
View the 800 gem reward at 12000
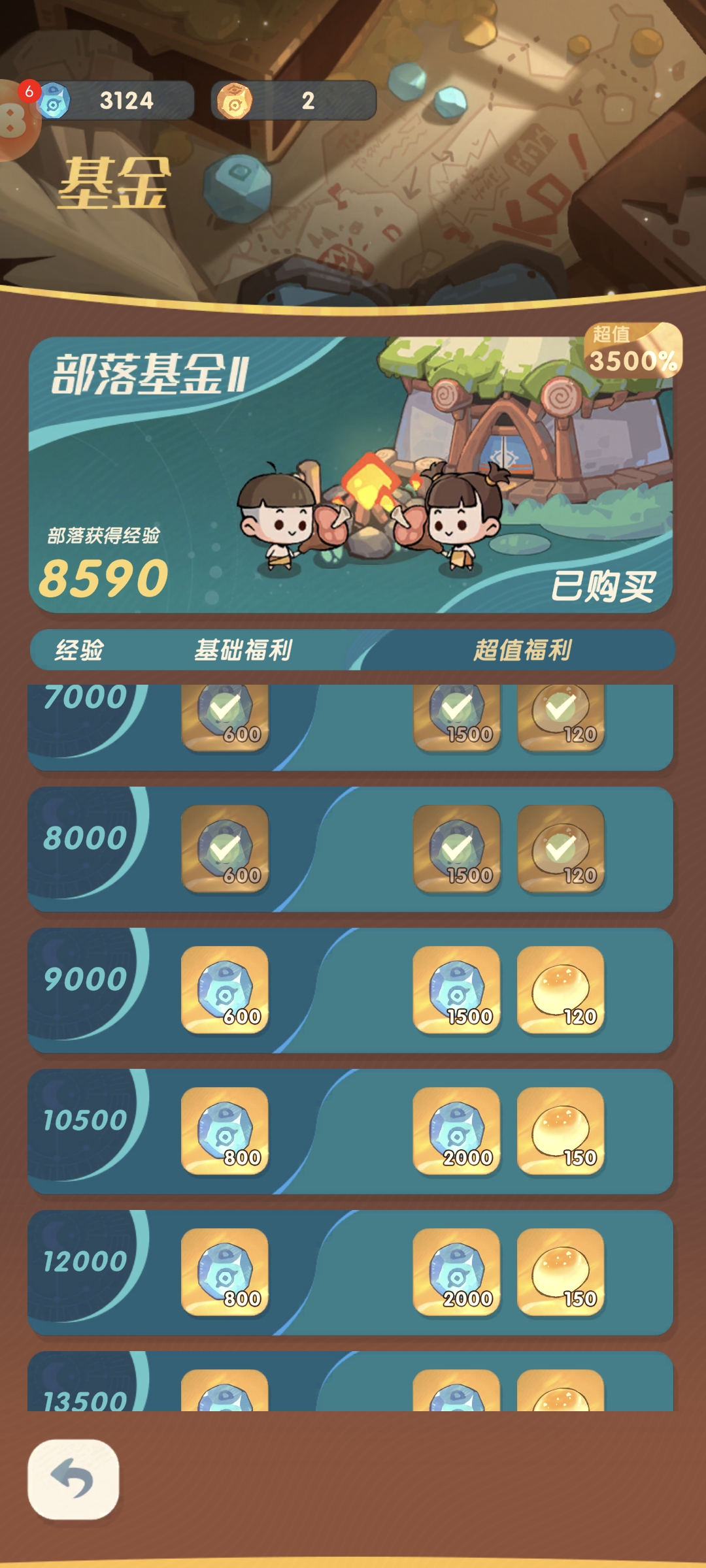[x=225, y=1272]
